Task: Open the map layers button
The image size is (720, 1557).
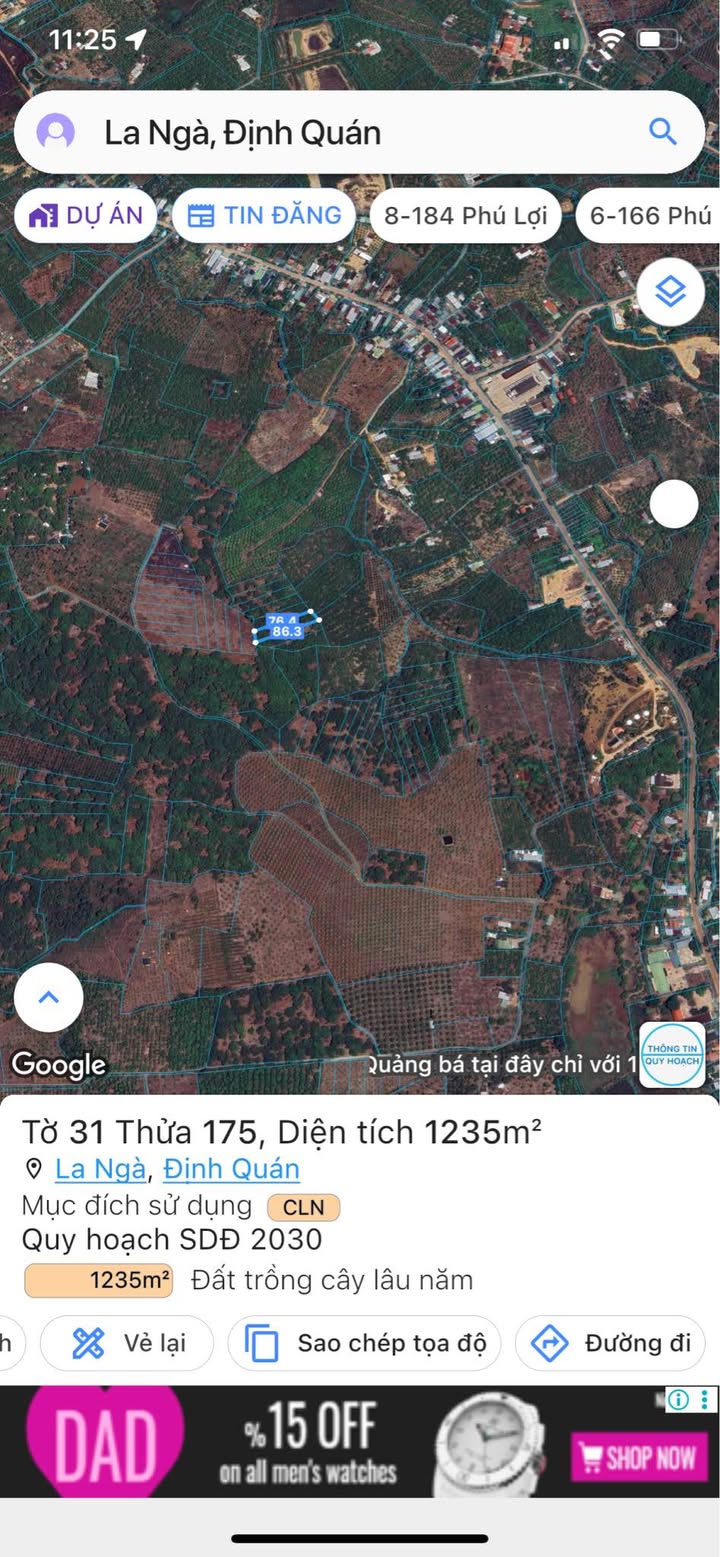Action: (x=670, y=292)
